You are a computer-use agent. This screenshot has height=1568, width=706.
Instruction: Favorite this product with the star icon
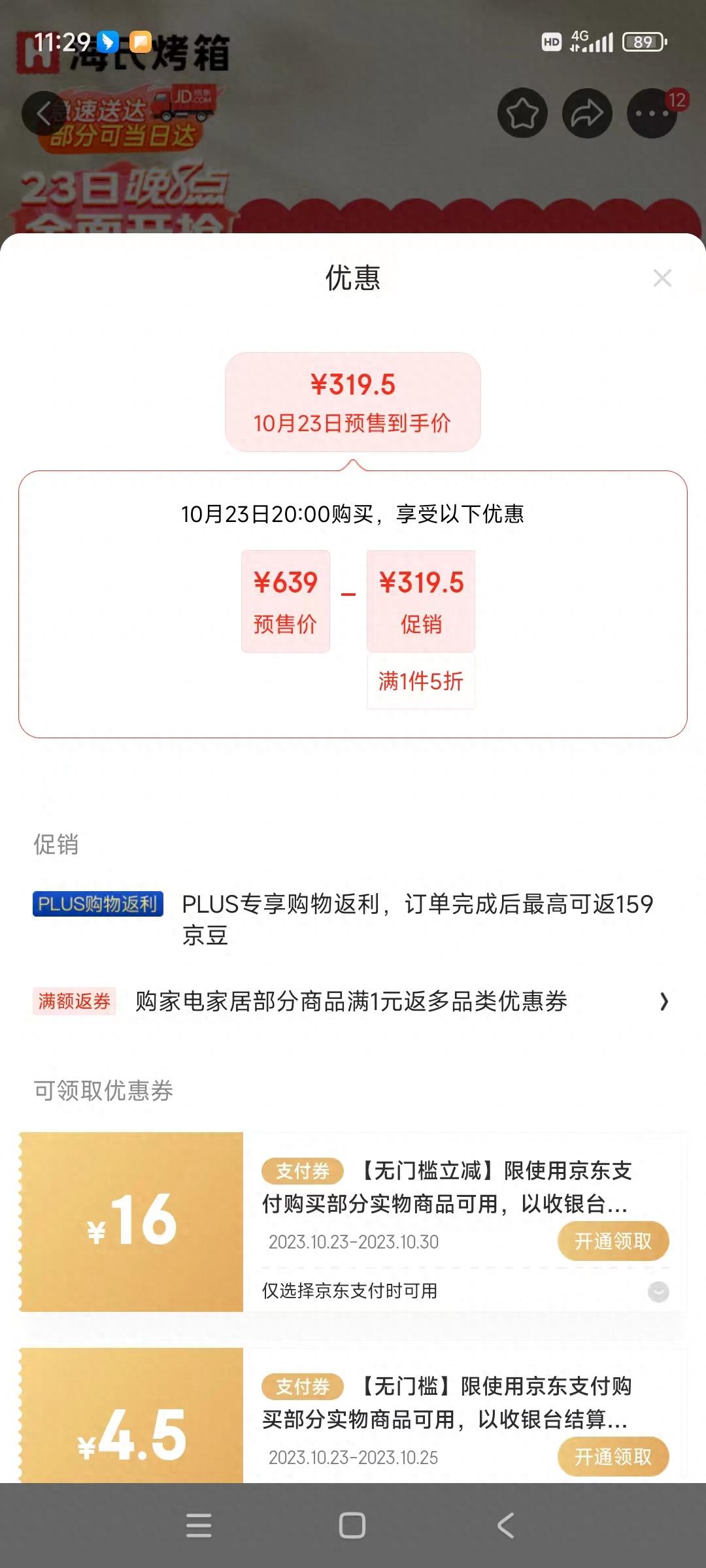[522, 114]
